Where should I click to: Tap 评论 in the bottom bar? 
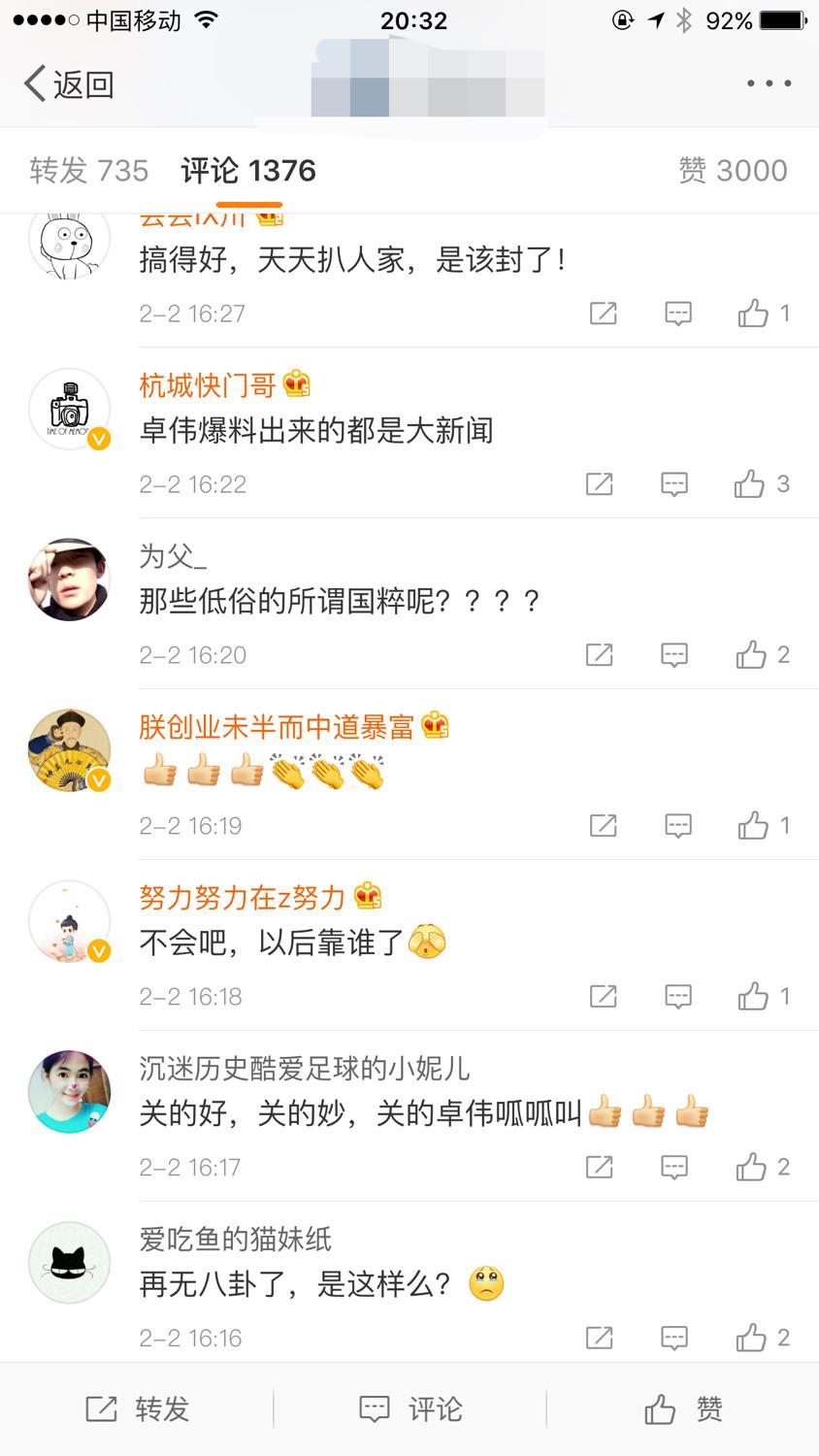coord(410,1409)
